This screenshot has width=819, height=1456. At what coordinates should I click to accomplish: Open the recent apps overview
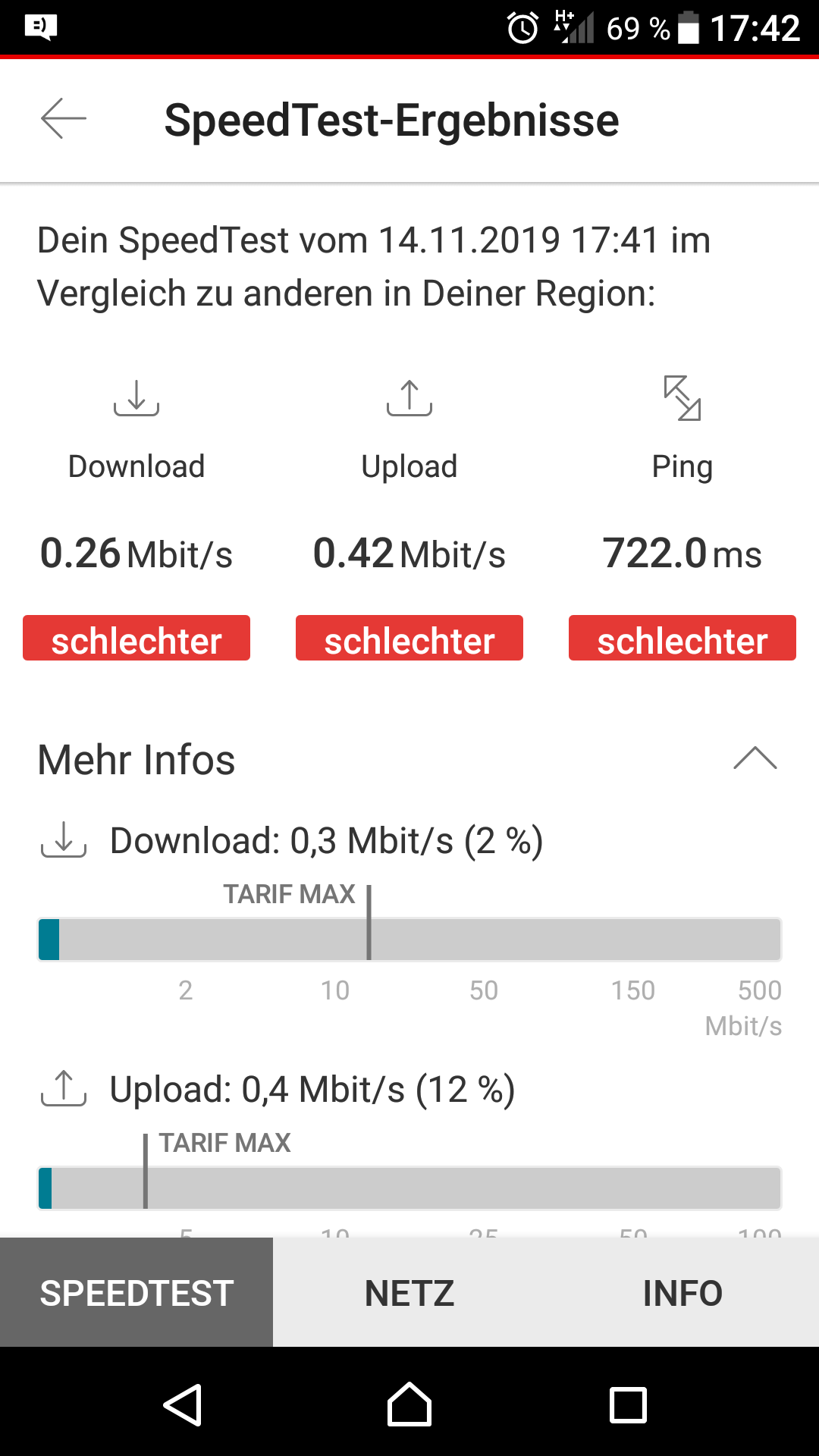click(x=628, y=1405)
